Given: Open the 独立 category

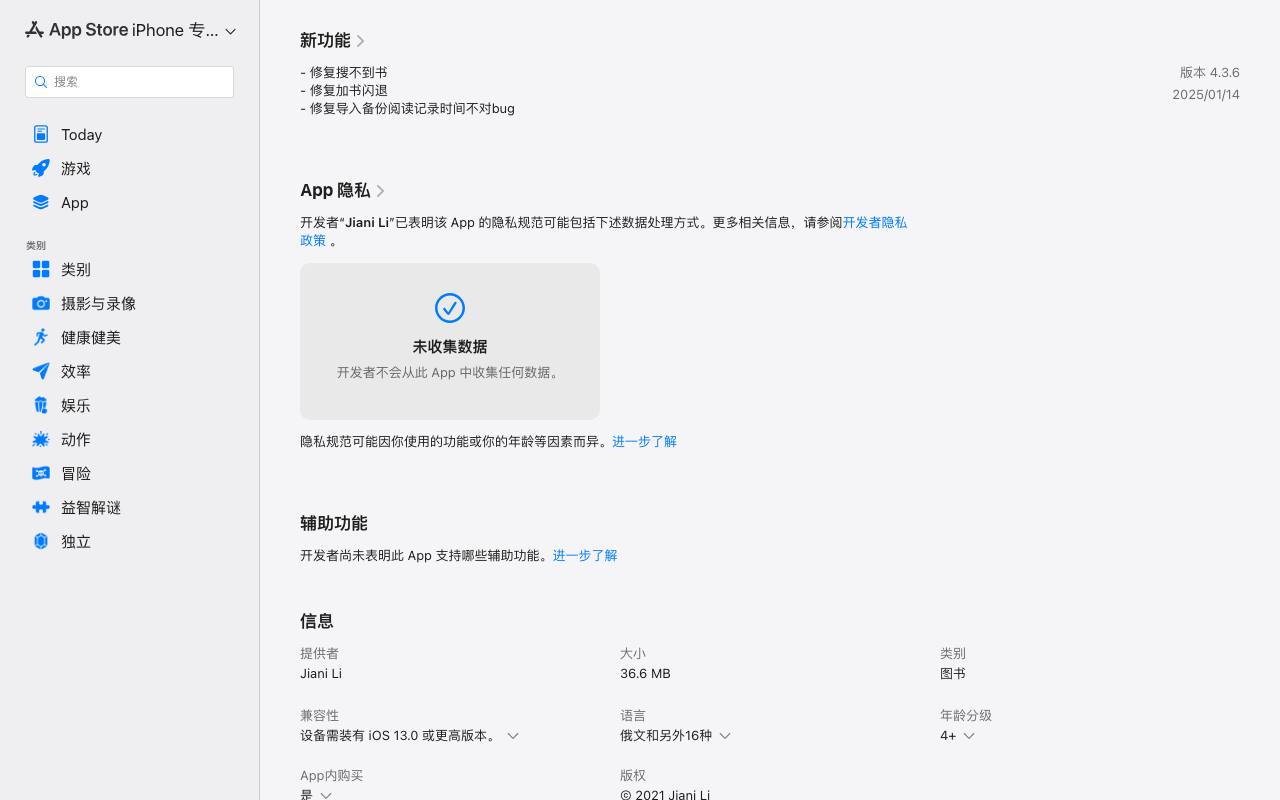Looking at the screenshot, I should tap(129, 542).
